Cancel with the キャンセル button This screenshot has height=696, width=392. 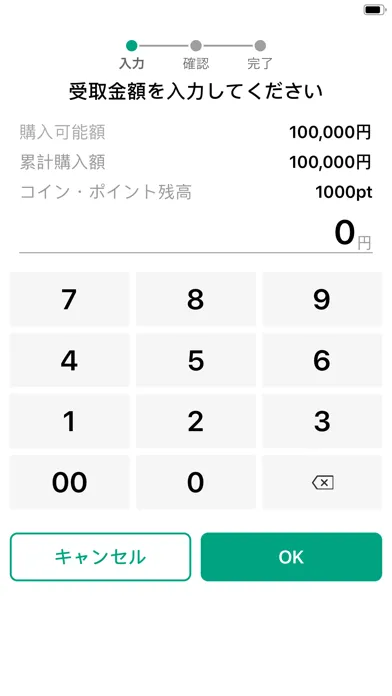(x=100, y=557)
